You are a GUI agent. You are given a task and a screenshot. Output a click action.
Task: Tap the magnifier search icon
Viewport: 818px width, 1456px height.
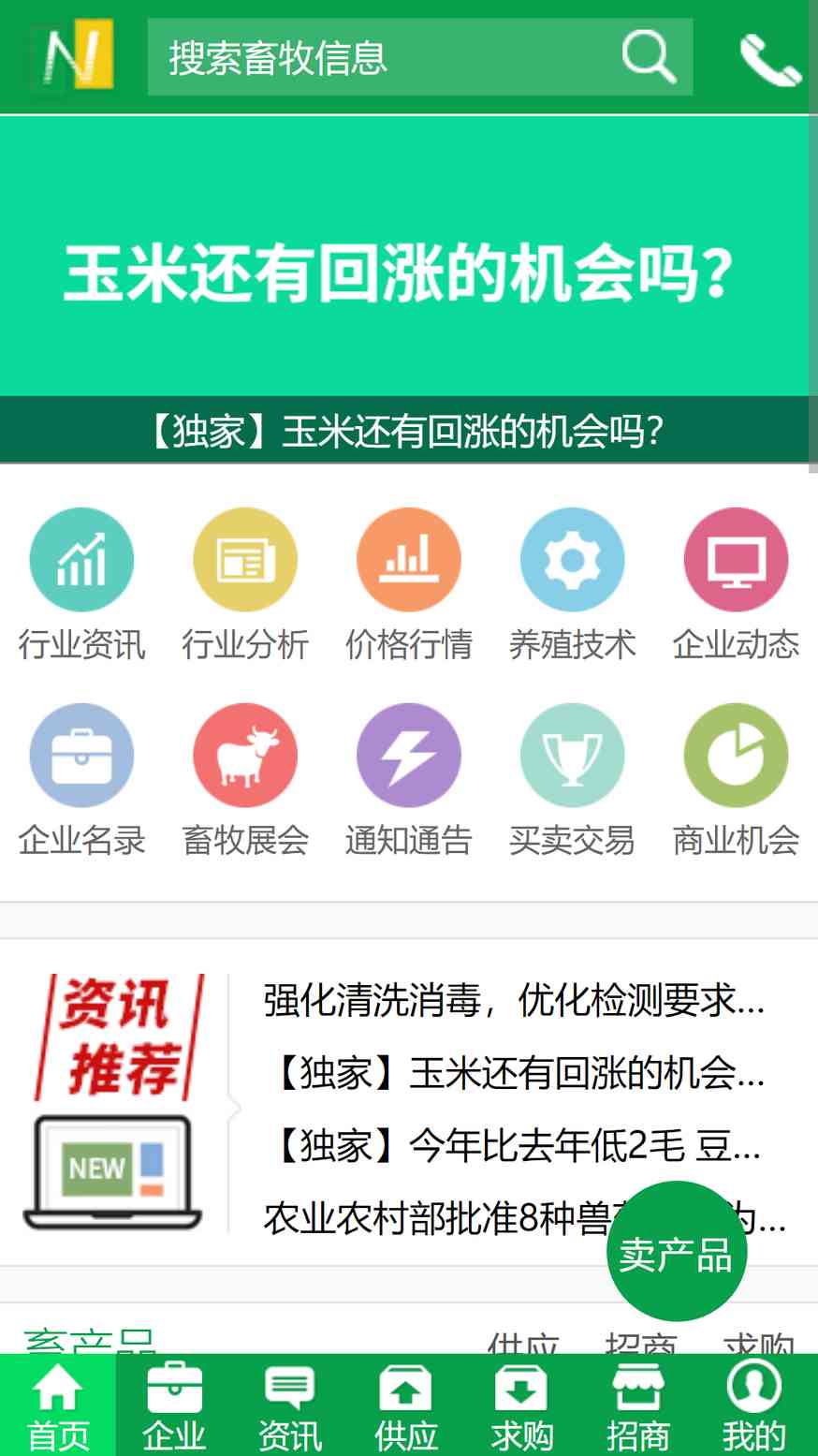(650, 57)
